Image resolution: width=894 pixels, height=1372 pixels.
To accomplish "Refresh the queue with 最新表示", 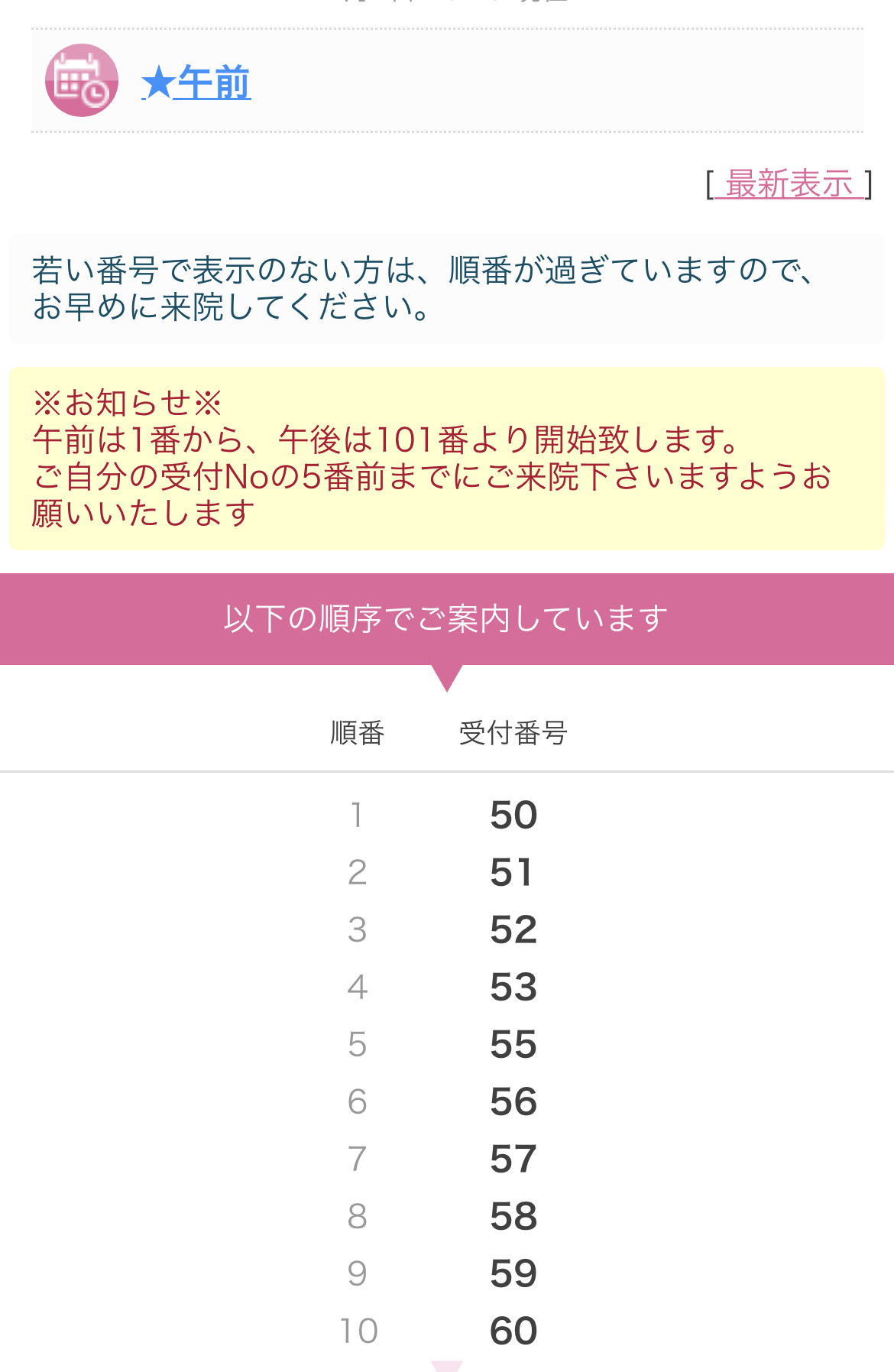I will (789, 184).
